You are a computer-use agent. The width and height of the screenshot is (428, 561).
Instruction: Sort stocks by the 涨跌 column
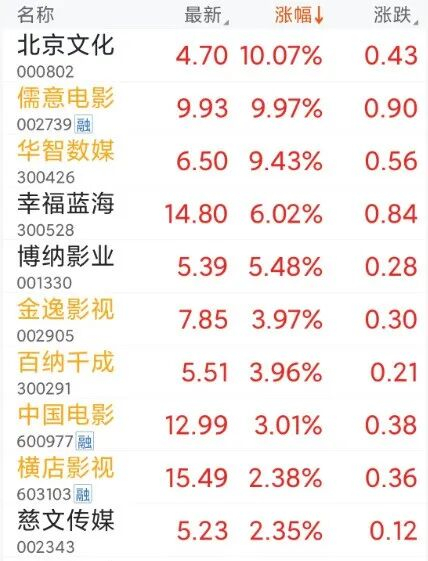[x=395, y=15]
